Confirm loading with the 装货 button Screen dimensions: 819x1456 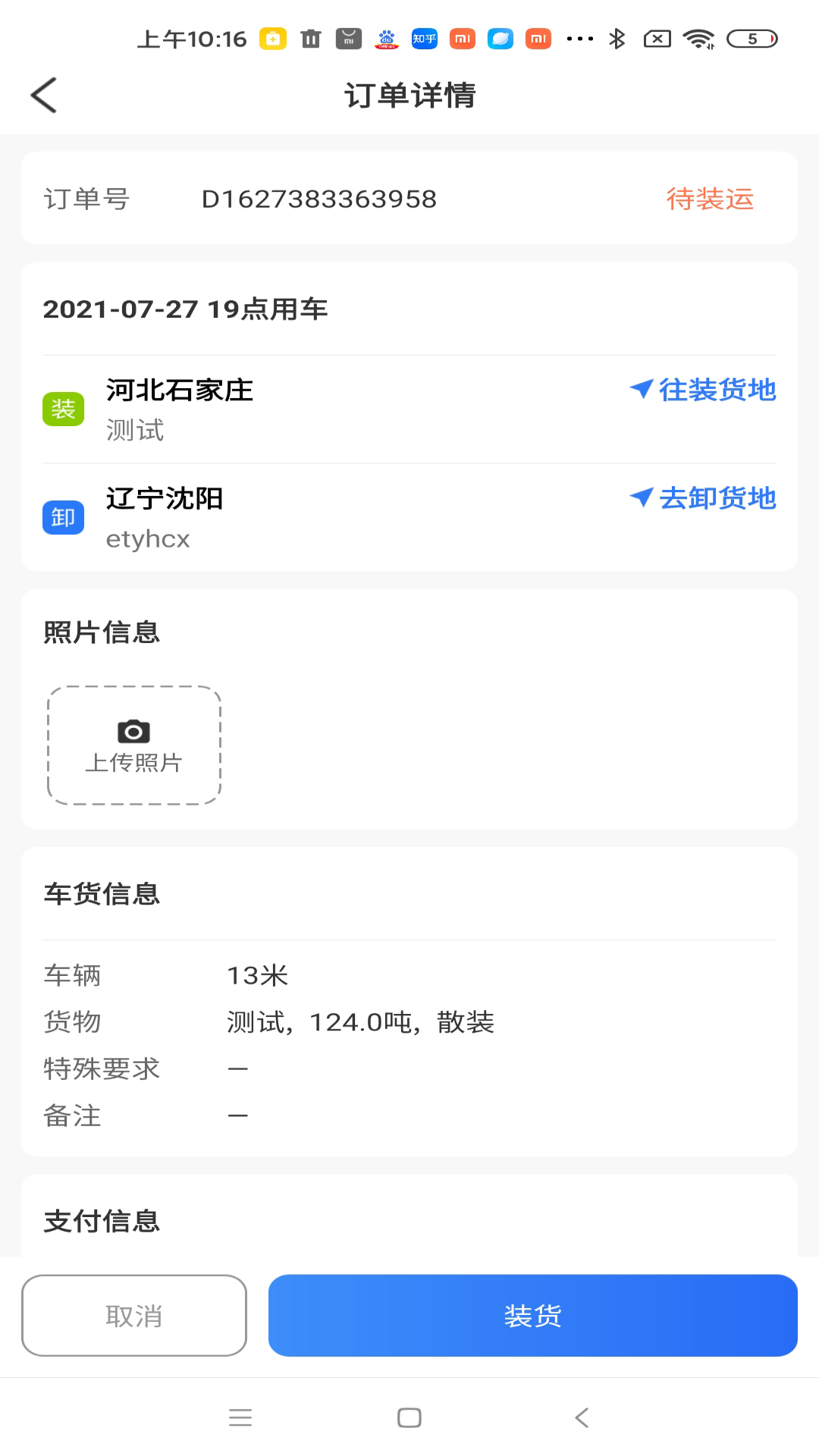tap(533, 1316)
